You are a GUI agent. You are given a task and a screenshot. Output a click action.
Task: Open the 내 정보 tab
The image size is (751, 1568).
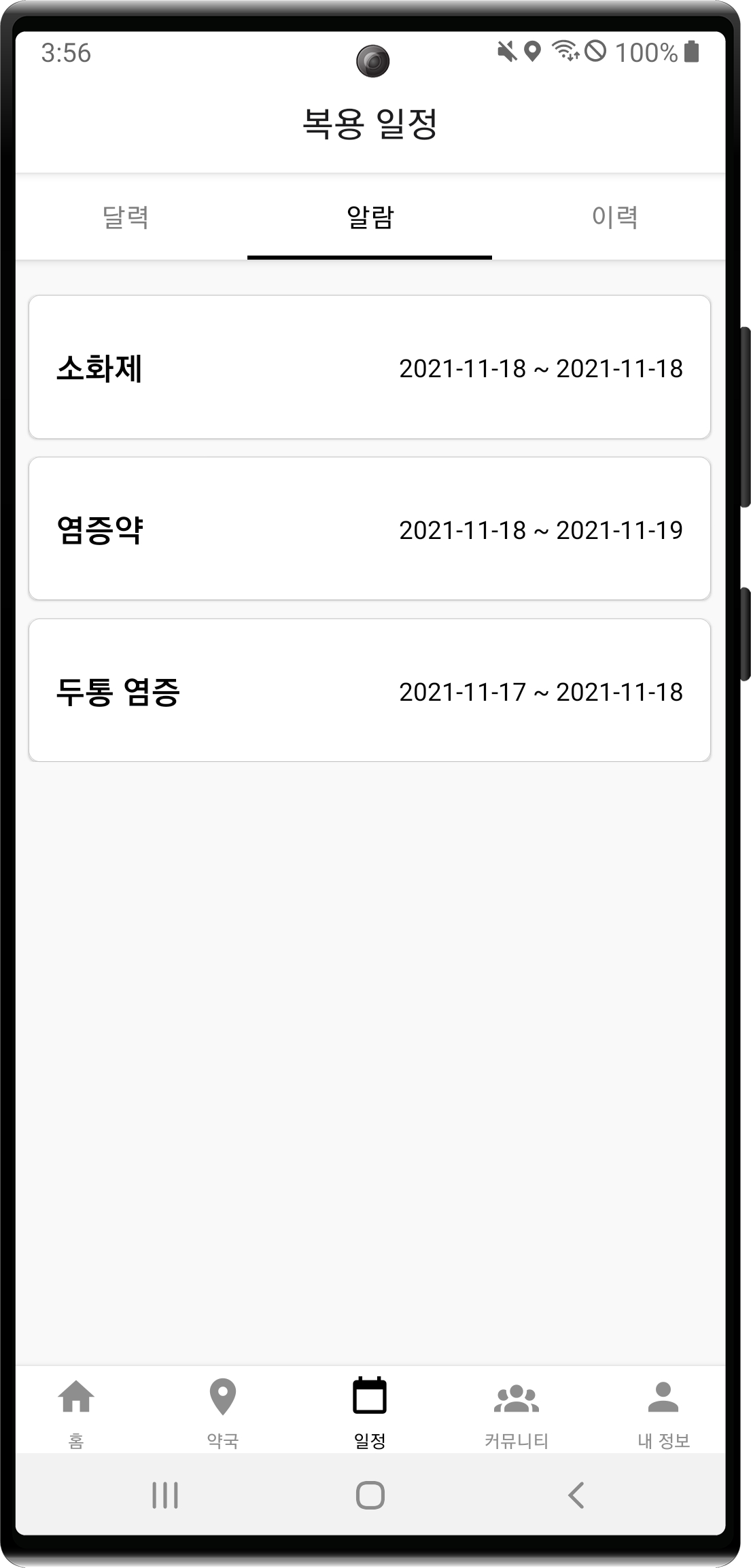pyautogui.click(x=663, y=1411)
